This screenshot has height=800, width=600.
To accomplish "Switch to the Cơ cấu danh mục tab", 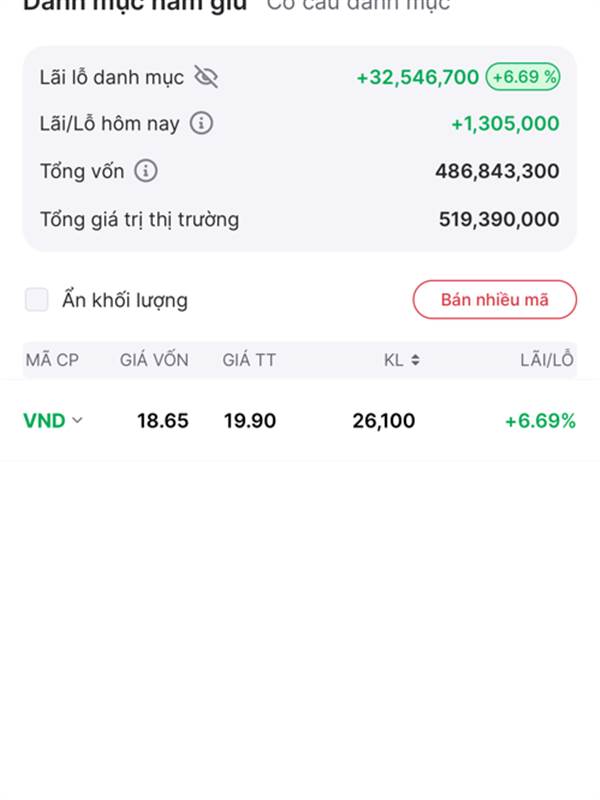I will [x=358, y=5].
